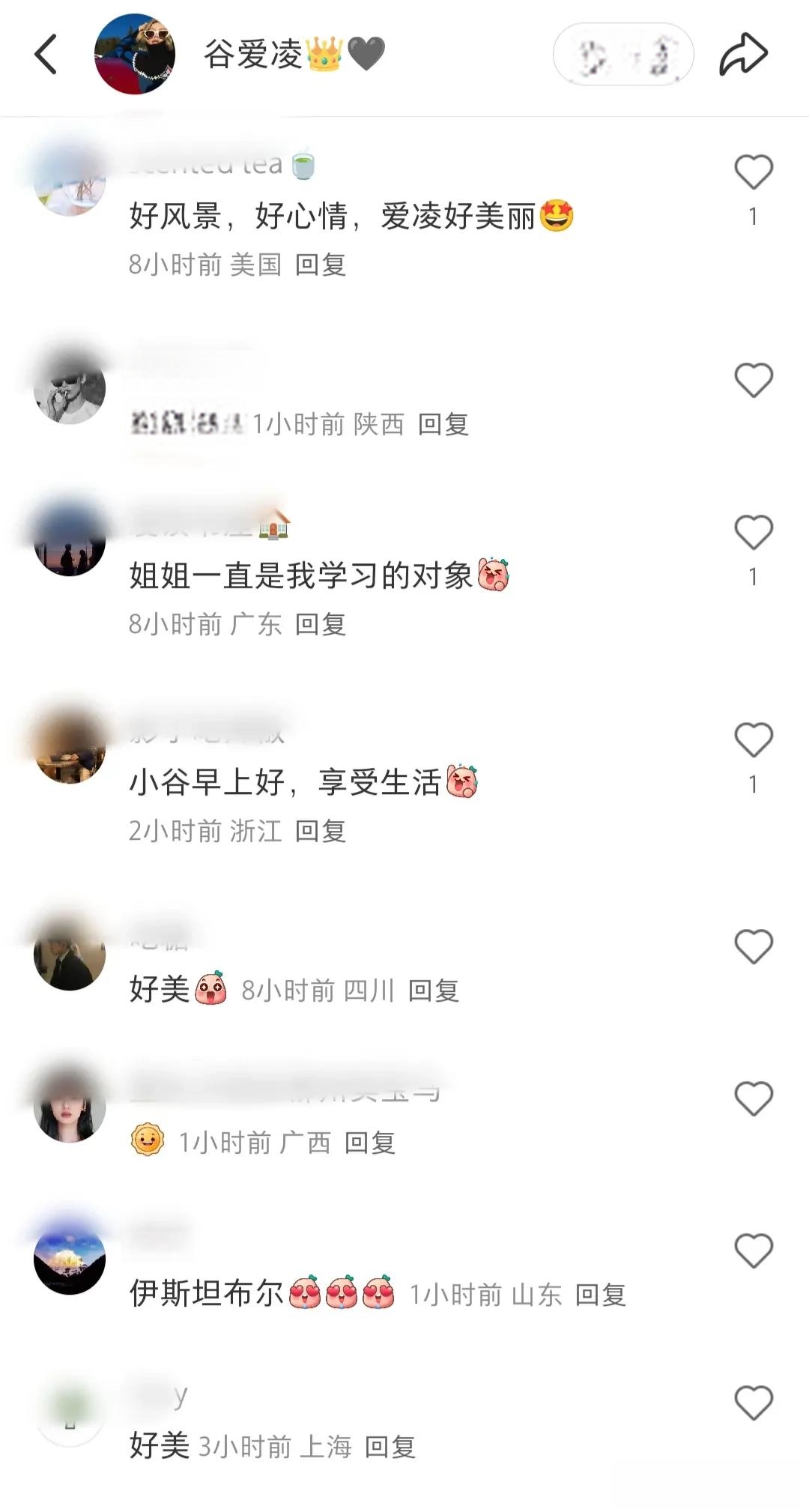This screenshot has width=809, height=1512.
Task: Reply to the 伊斯坦布尔 comment from 山东
Action: click(601, 1295)
